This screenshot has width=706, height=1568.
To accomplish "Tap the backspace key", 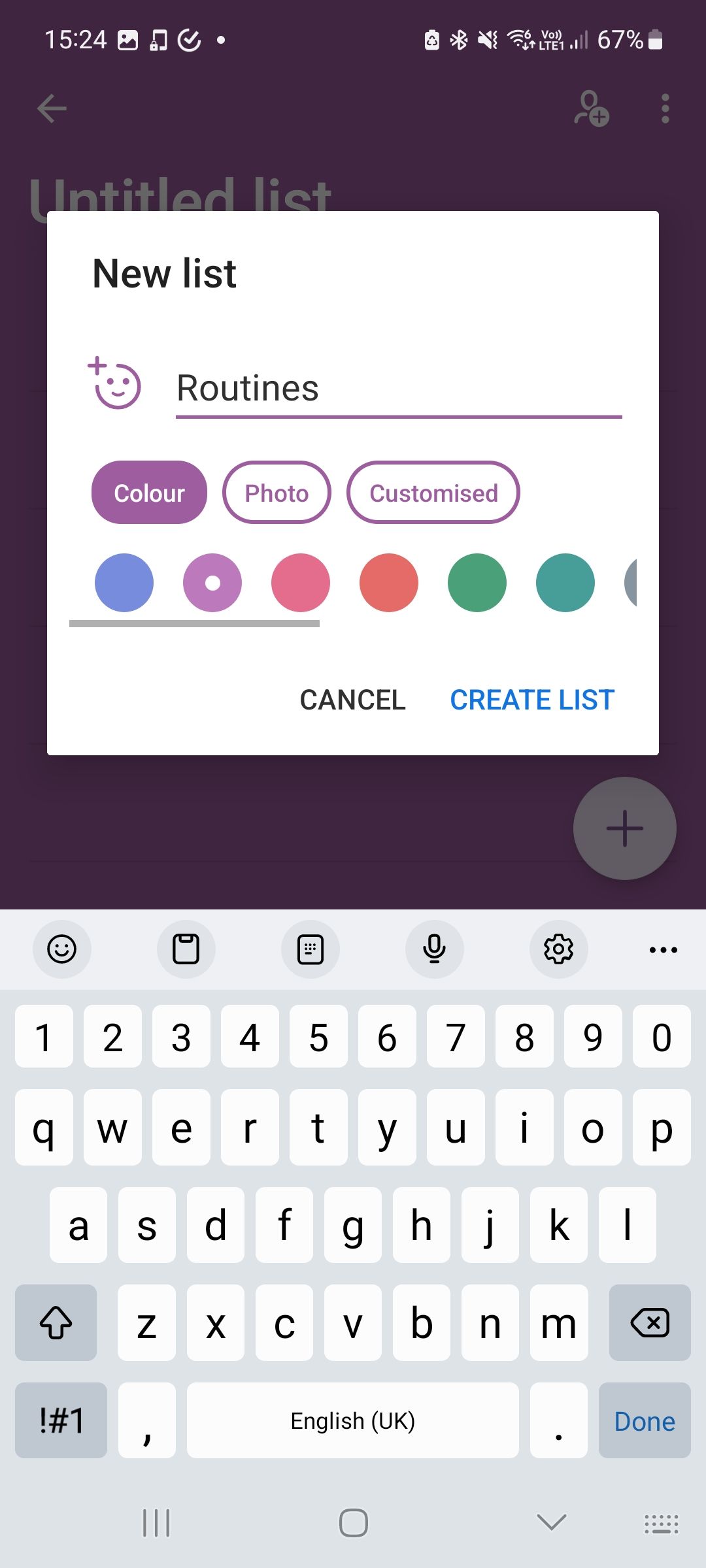I will [650, 1323].
